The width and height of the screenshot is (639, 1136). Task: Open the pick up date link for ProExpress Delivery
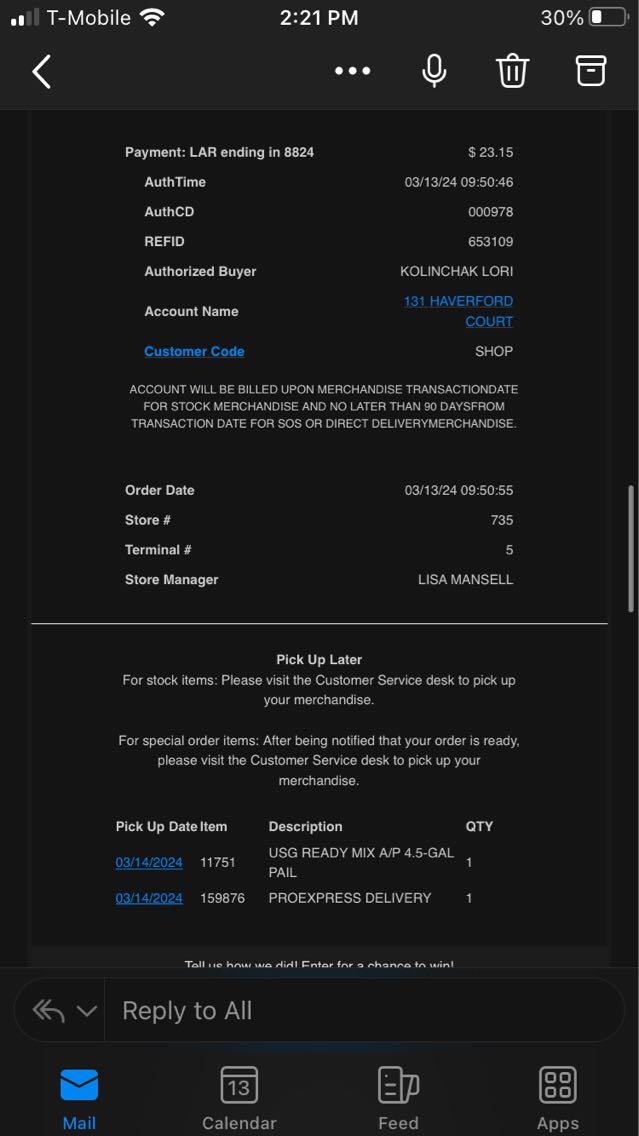click(x=149, y=898)
